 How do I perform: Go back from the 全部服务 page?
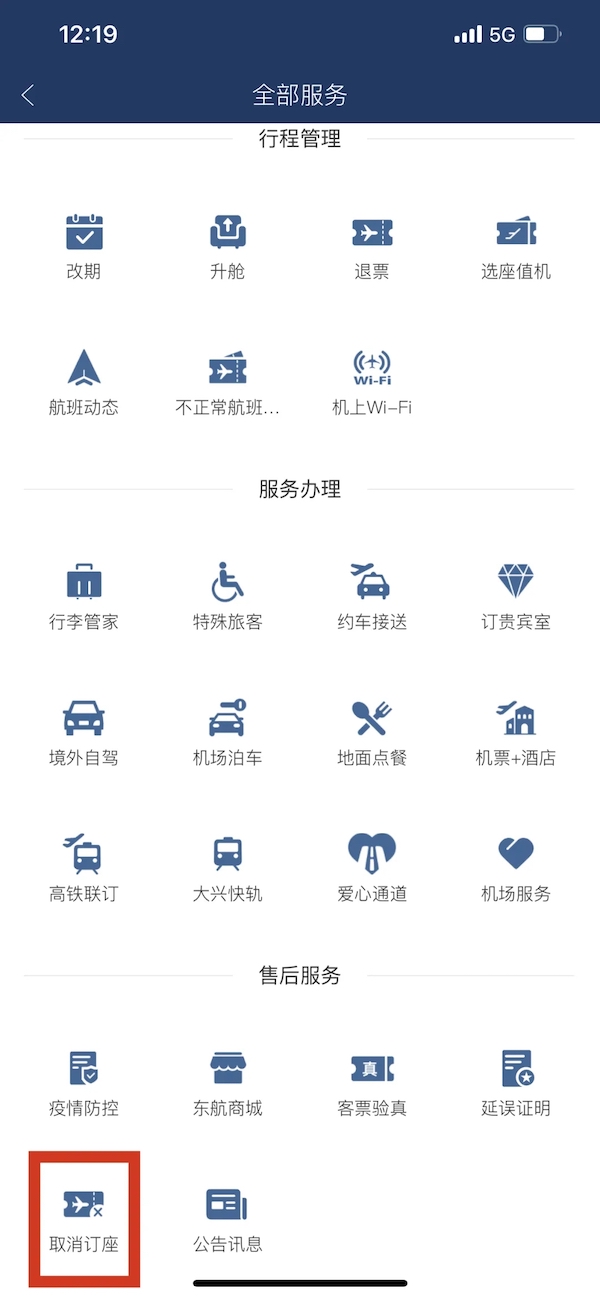[x=28, y=95]
